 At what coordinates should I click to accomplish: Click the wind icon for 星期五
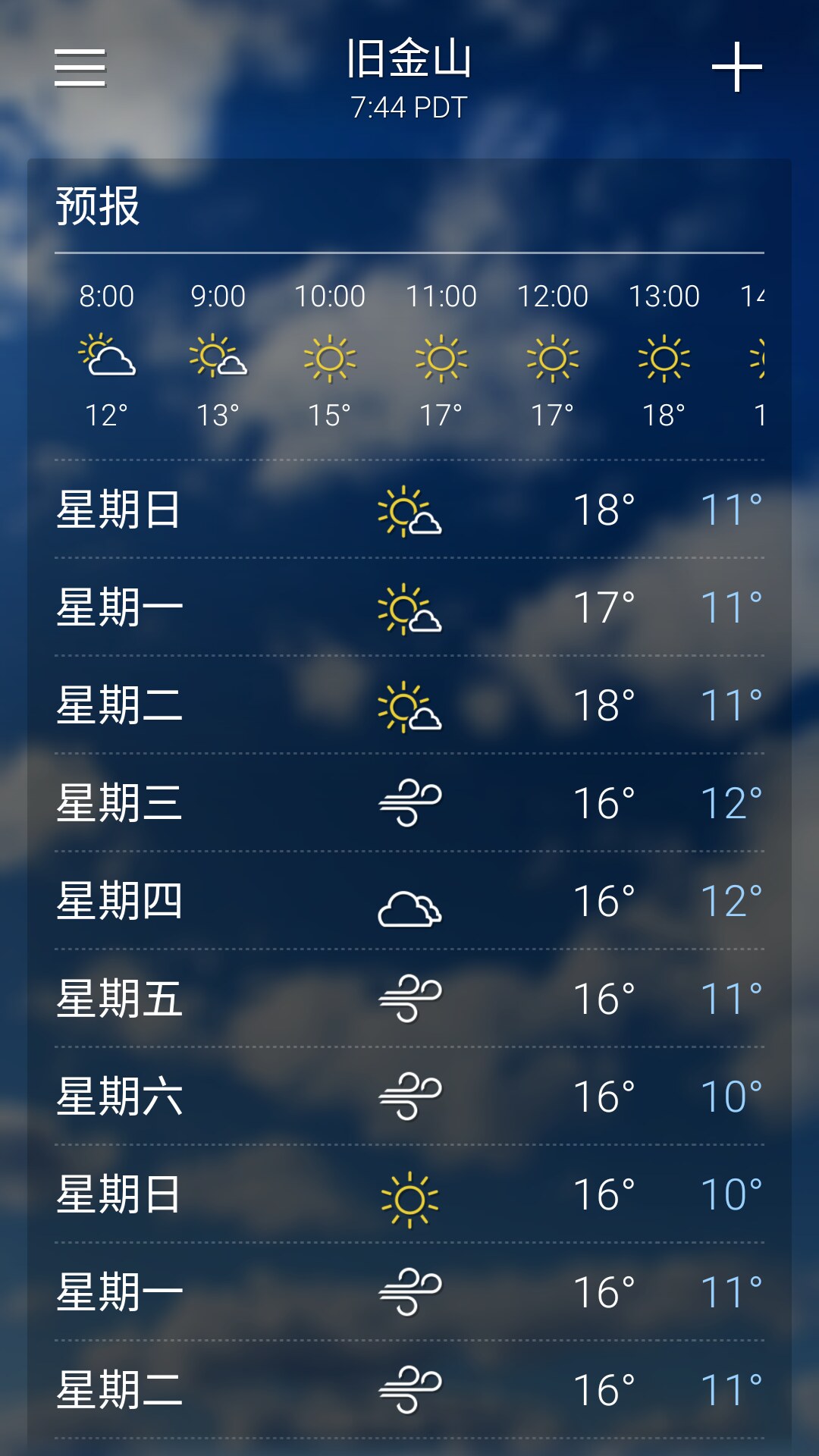click(409, 996)
